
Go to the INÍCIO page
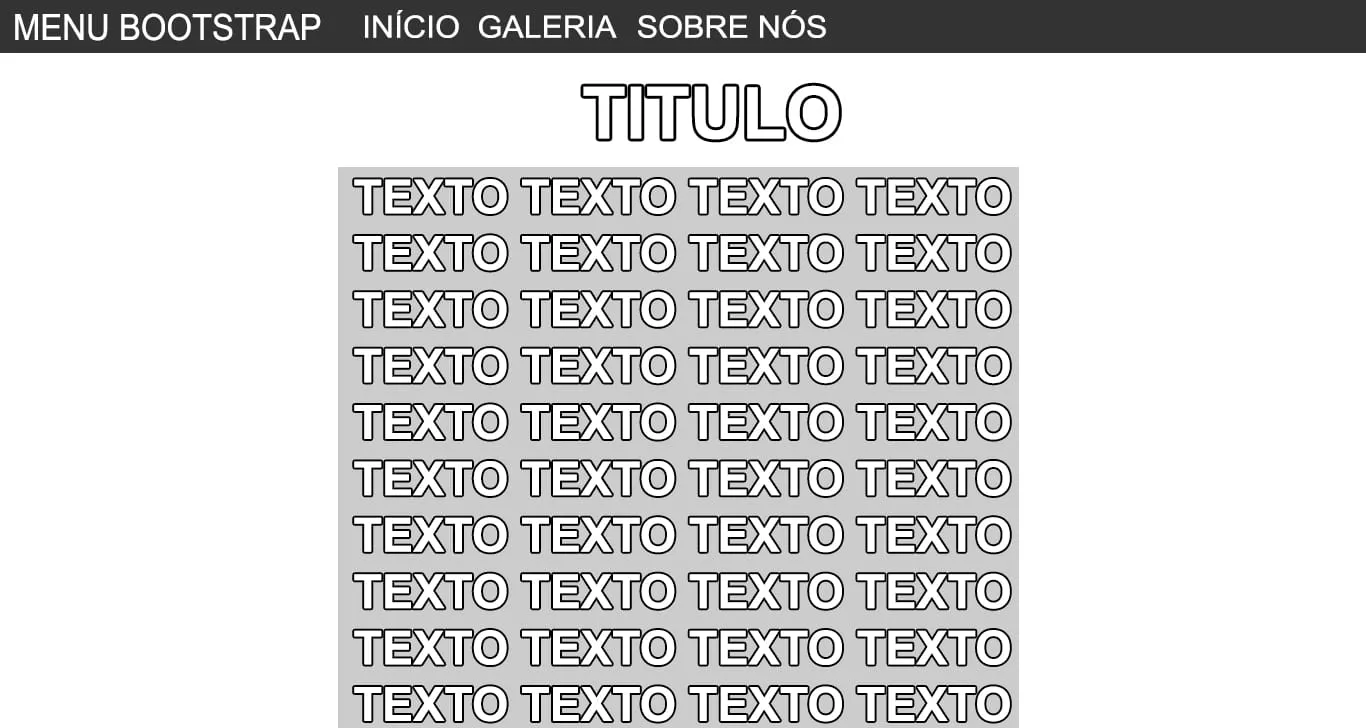point(410,27)
